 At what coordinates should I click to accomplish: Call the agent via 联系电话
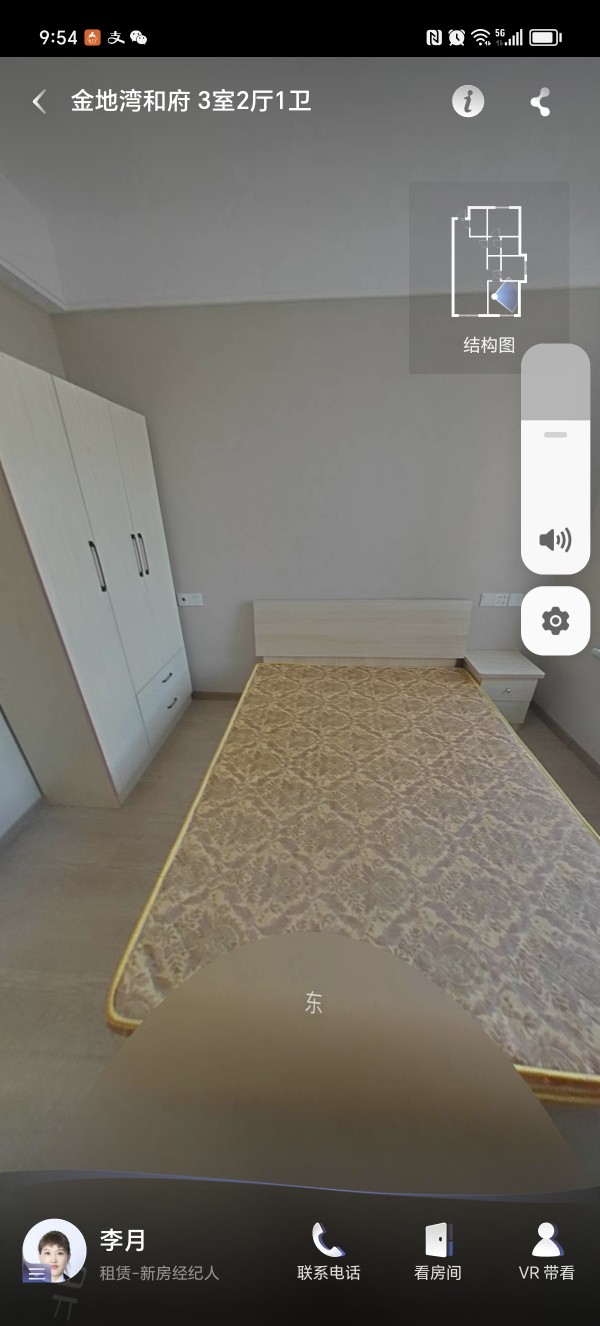328,1250
